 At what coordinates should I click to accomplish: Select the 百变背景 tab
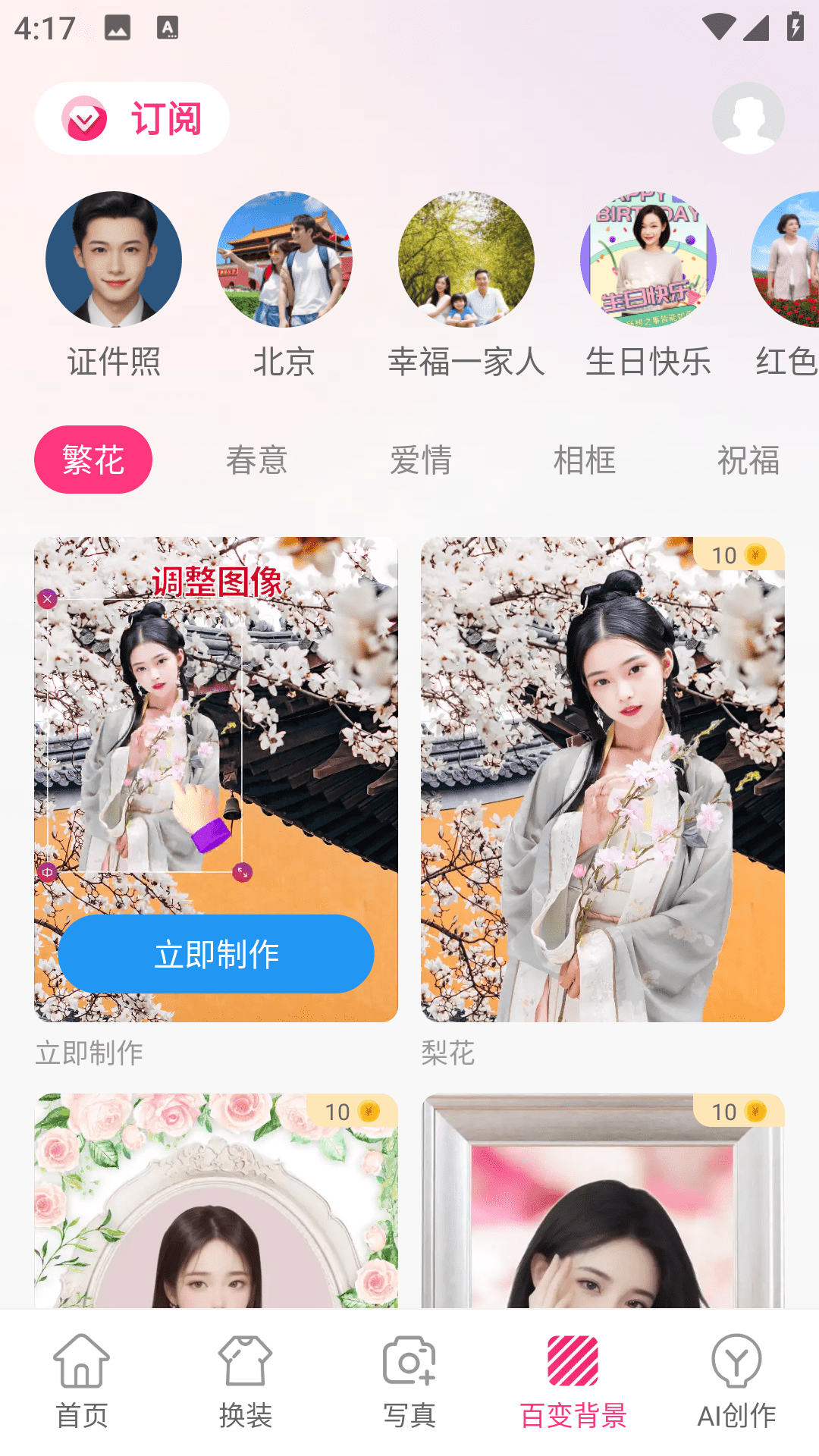(x=573, y=1382)
